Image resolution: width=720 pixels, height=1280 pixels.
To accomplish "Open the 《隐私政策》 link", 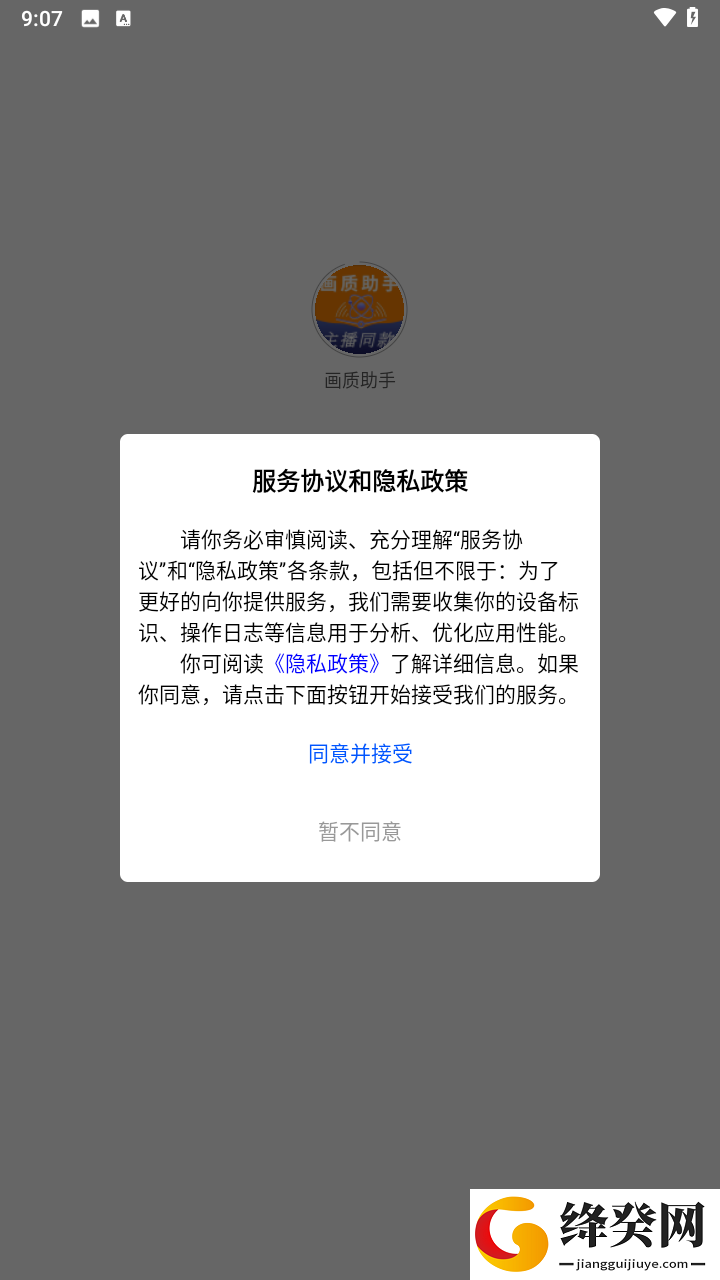I will 327,664.
